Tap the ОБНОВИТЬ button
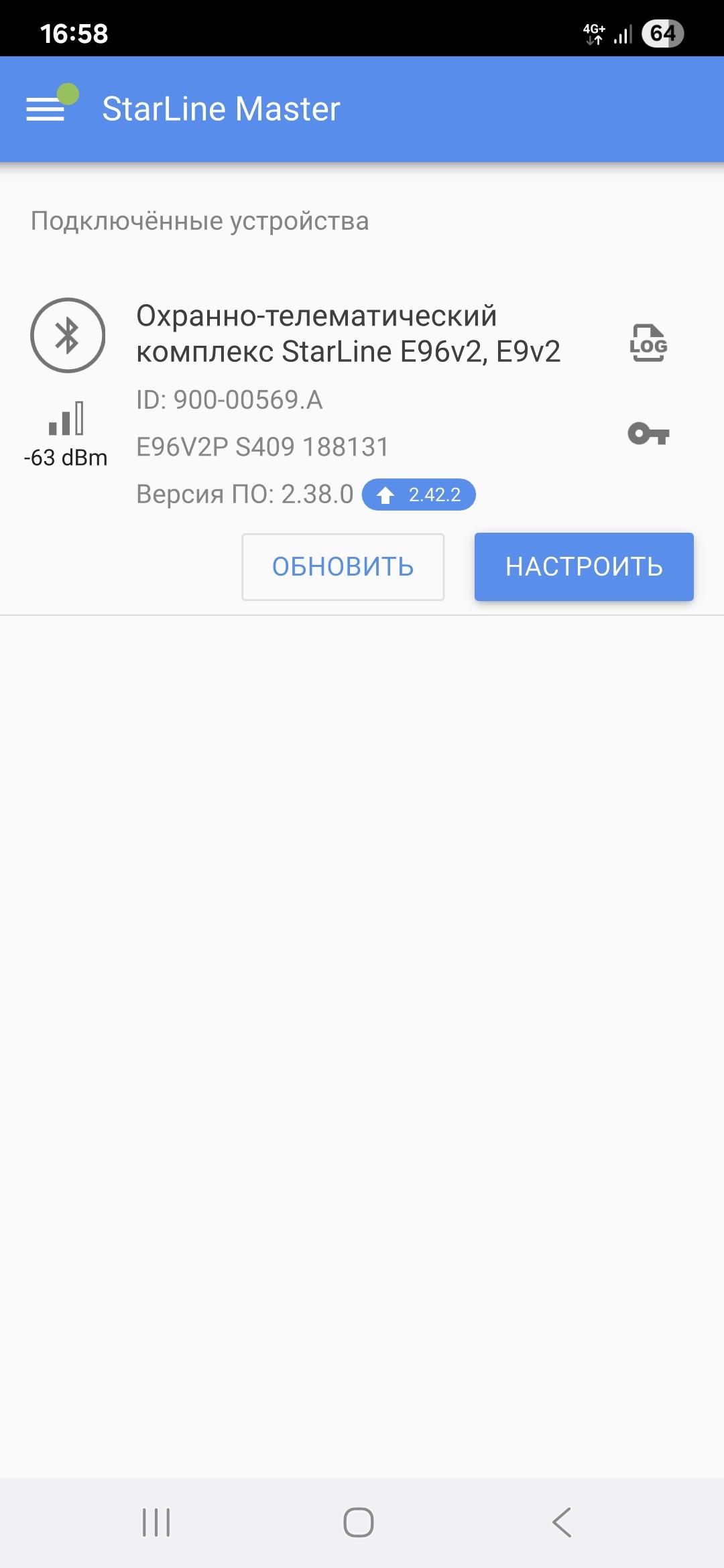This screenshot has width=724, height=1568. (x=343, y=567)
